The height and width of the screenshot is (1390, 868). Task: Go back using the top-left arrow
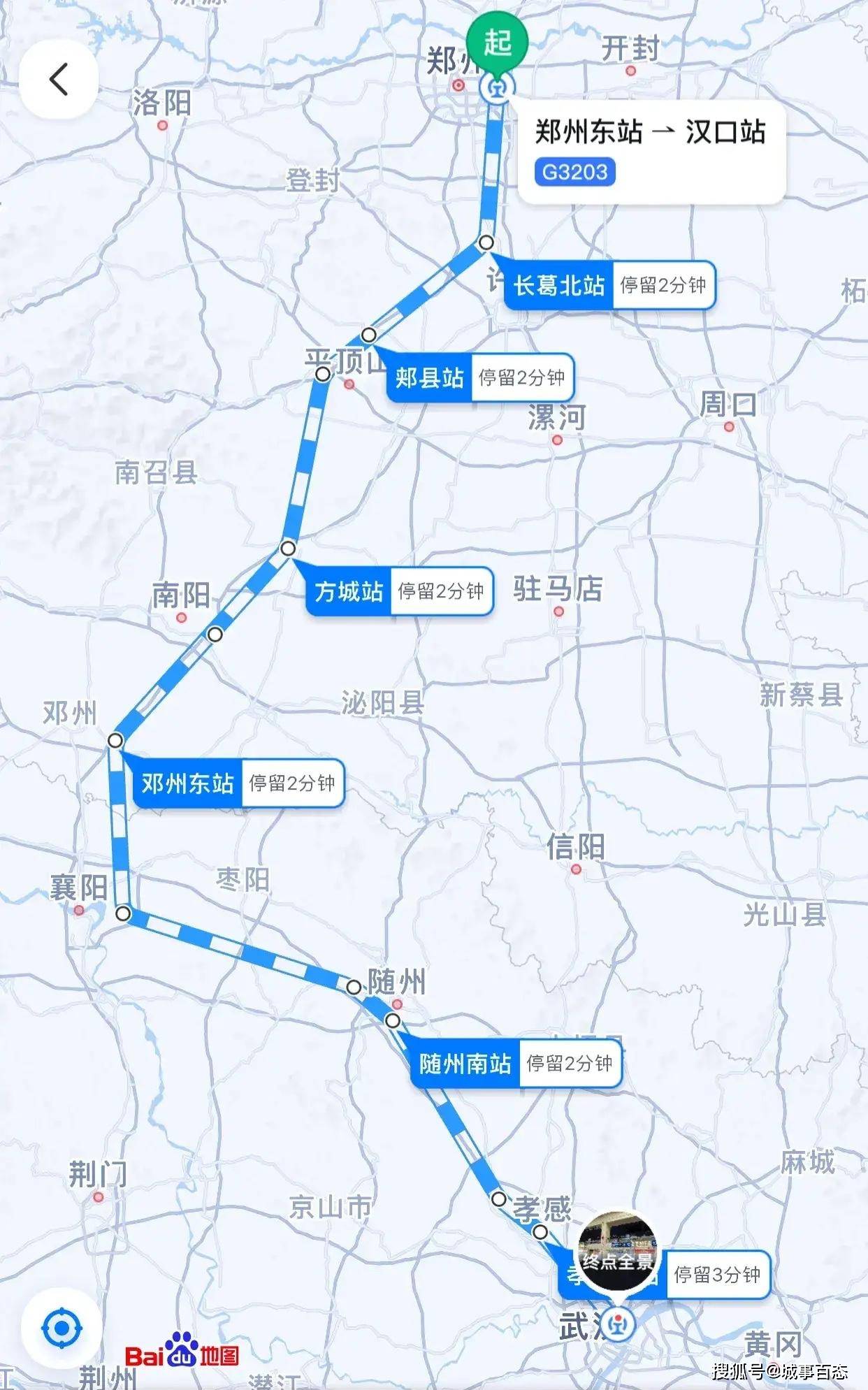[x=59, y=79]
